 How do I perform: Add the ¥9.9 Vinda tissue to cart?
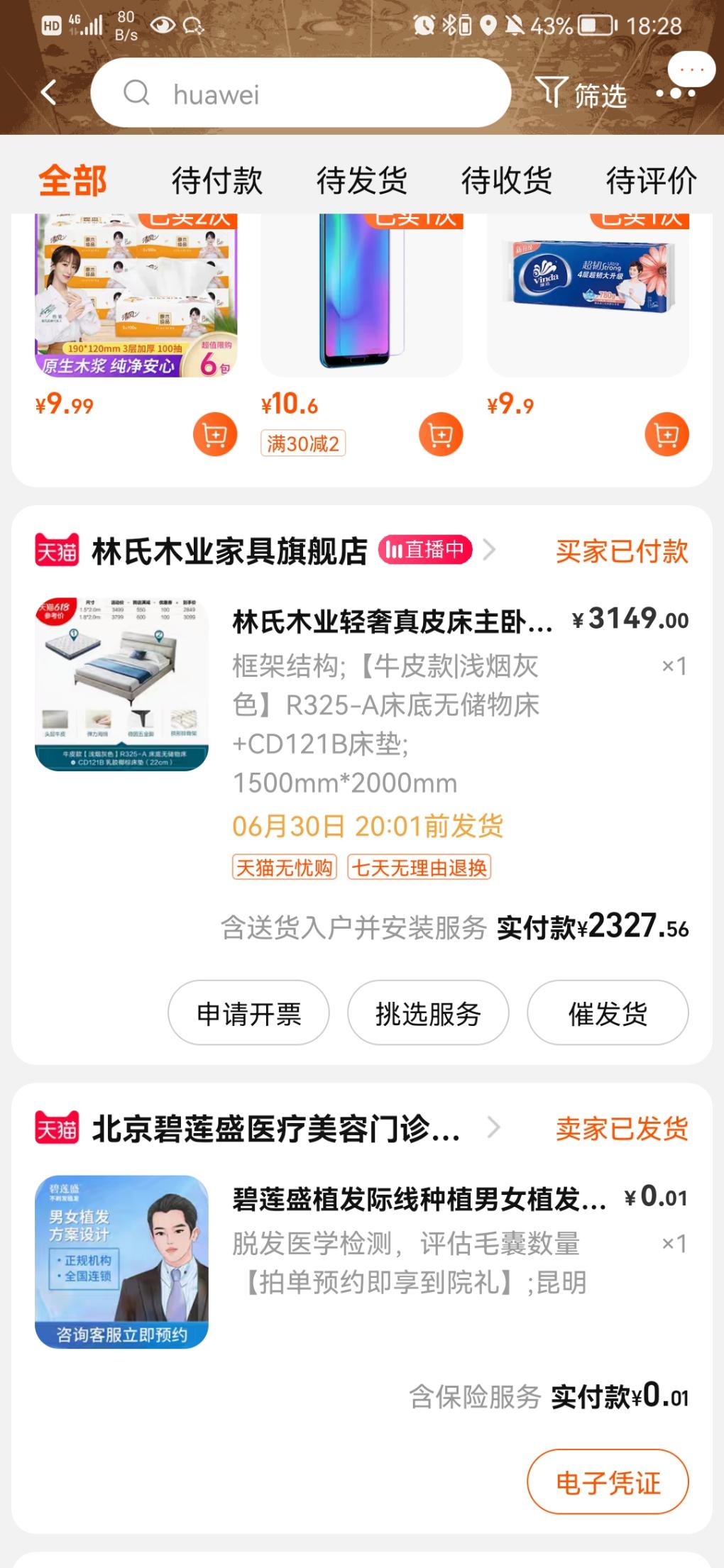(x=667, y=434)
